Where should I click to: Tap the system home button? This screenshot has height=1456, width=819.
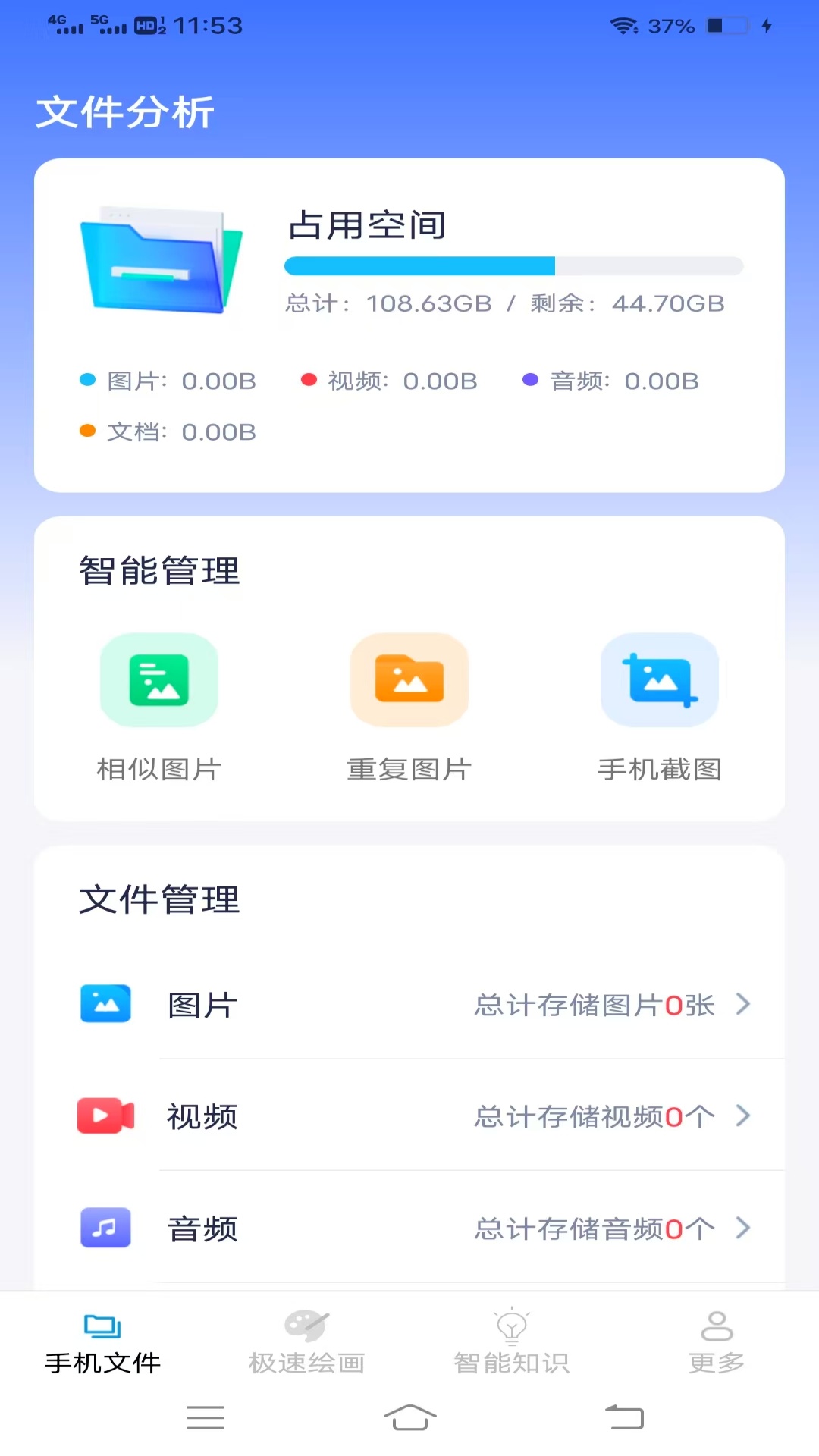click(x=409, y=1417)
